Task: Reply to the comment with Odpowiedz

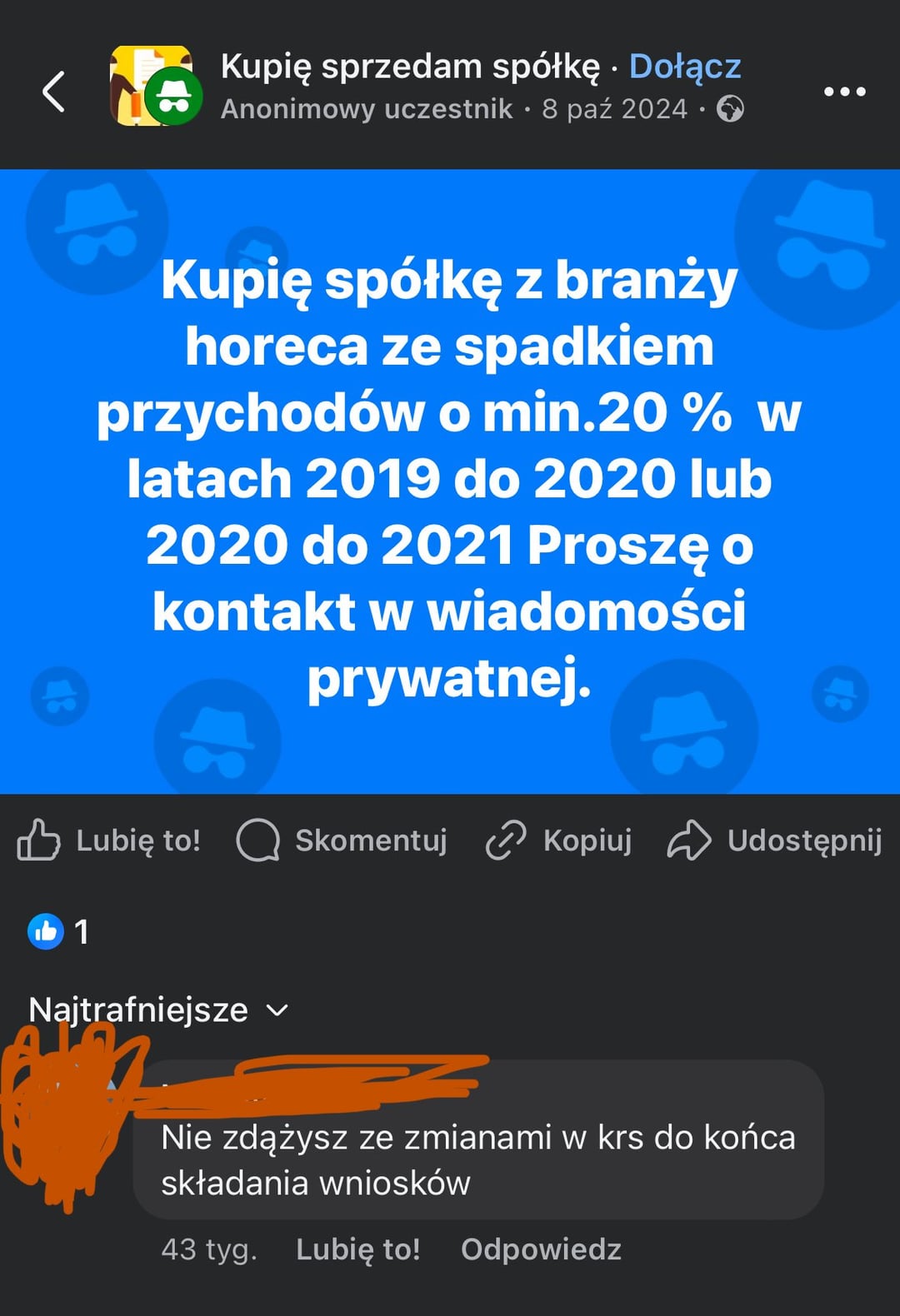Action: (x=541, y=1249)
